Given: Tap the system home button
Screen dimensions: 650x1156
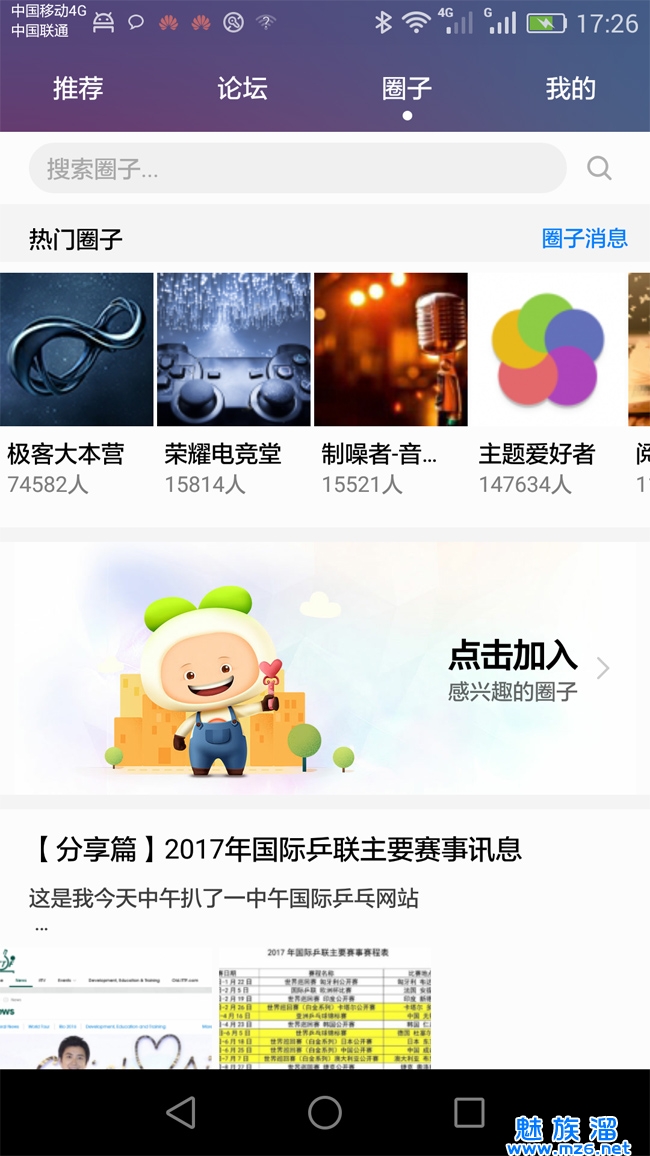Looking at the screenshot, I should click(325, 1112).
